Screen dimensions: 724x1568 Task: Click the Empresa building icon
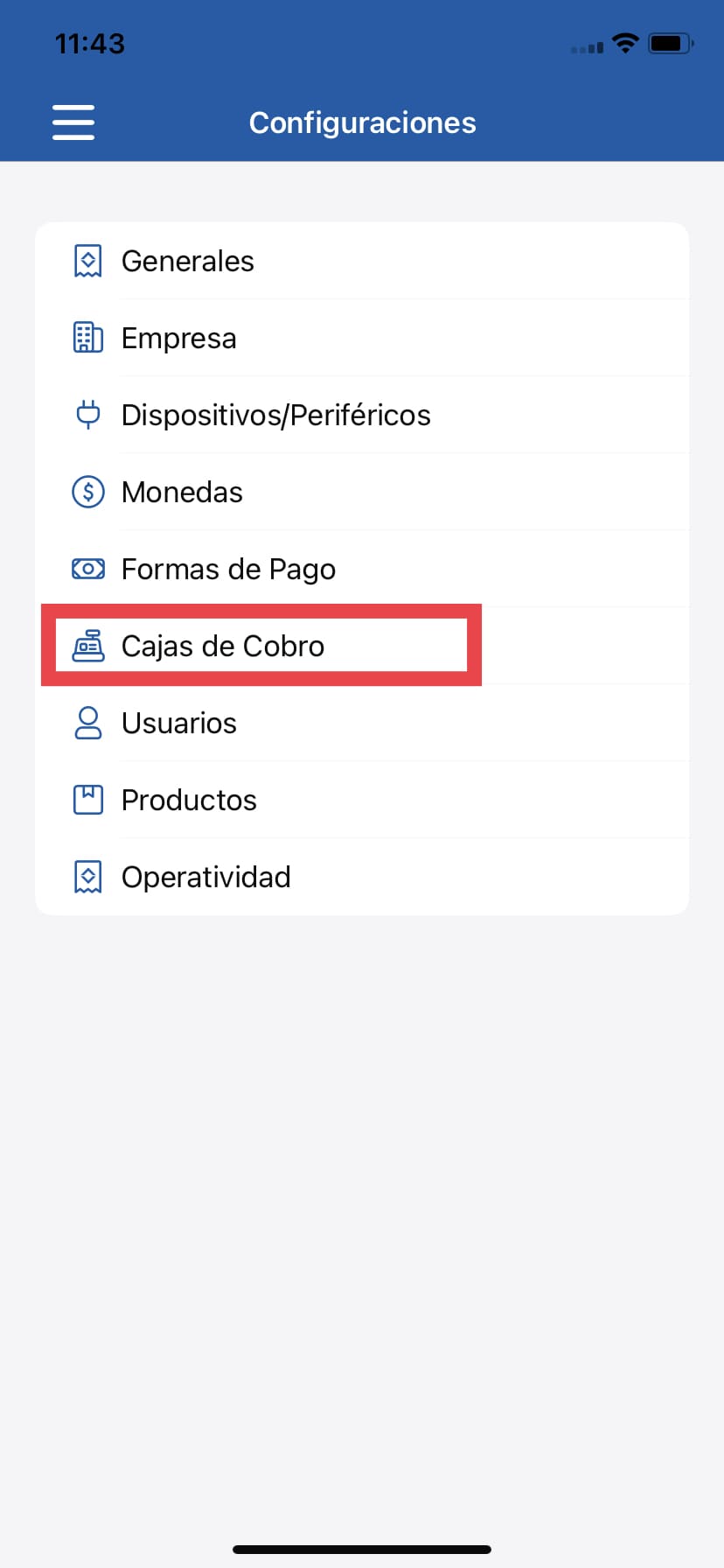point(87,337)
